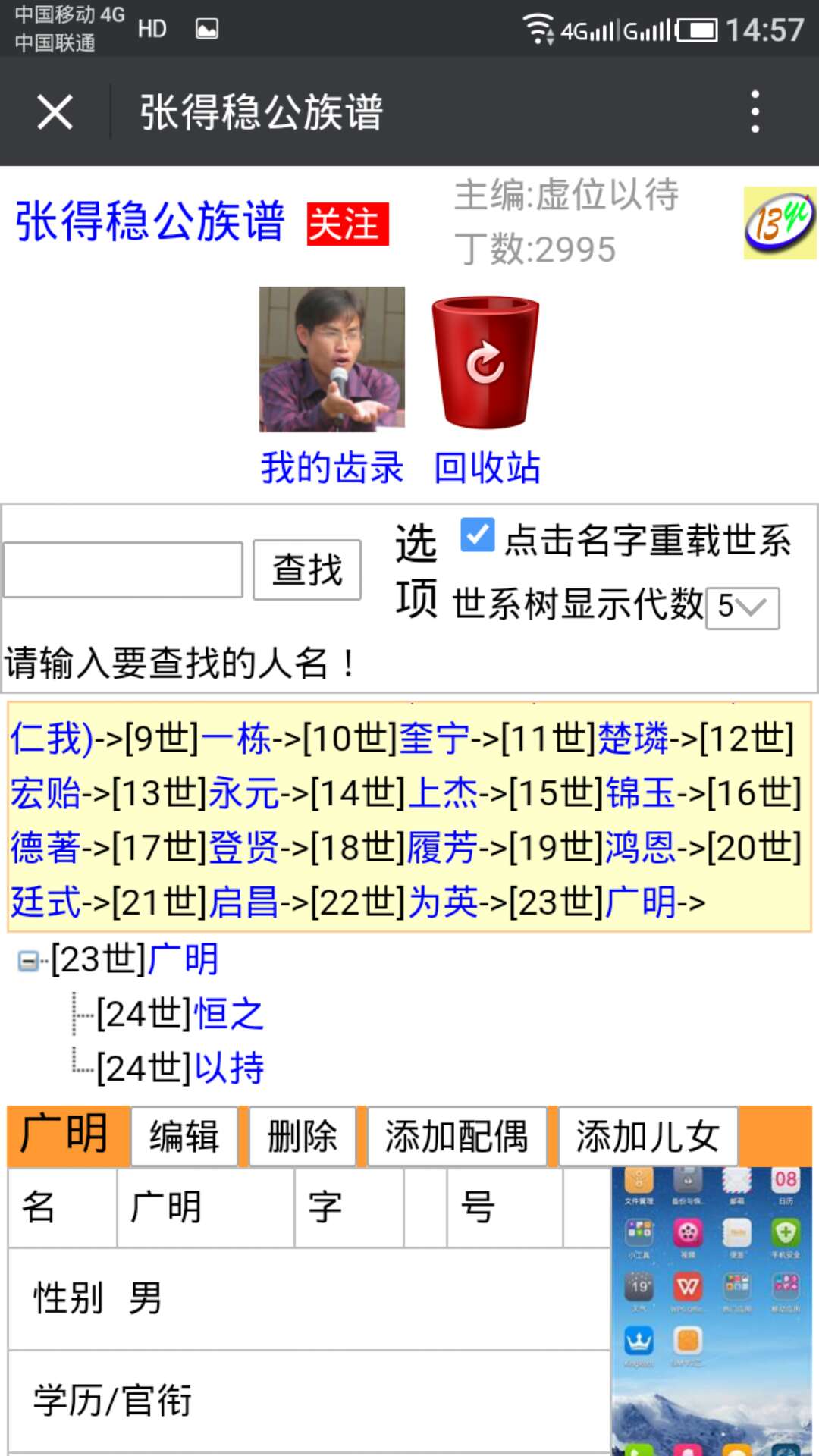Screen dimensions: 819x1456
Task: Tap 编辑 to edit 广明
Action: (184, 1136)
